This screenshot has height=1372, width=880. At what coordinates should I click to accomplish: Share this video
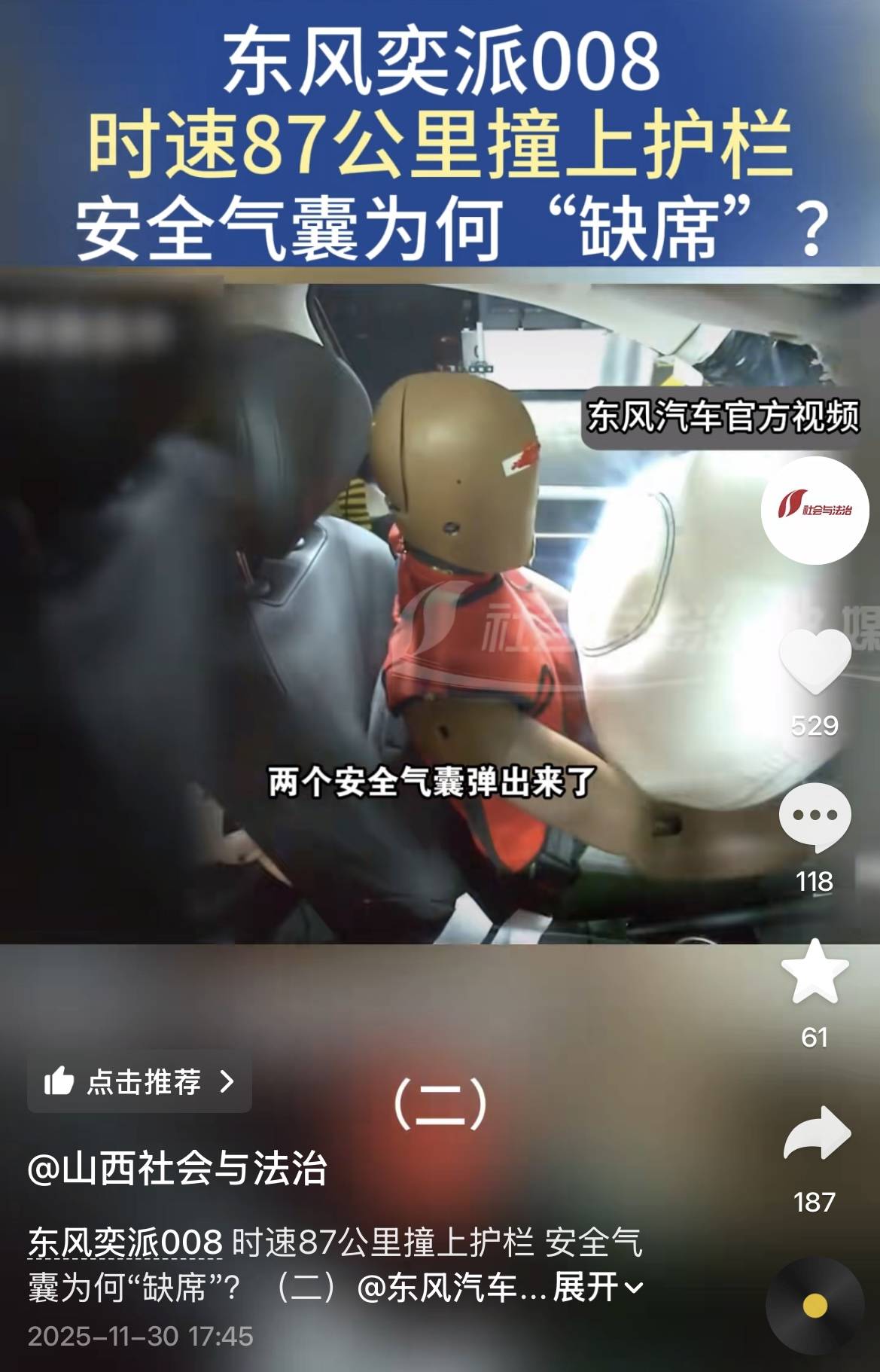point(816,1134)
